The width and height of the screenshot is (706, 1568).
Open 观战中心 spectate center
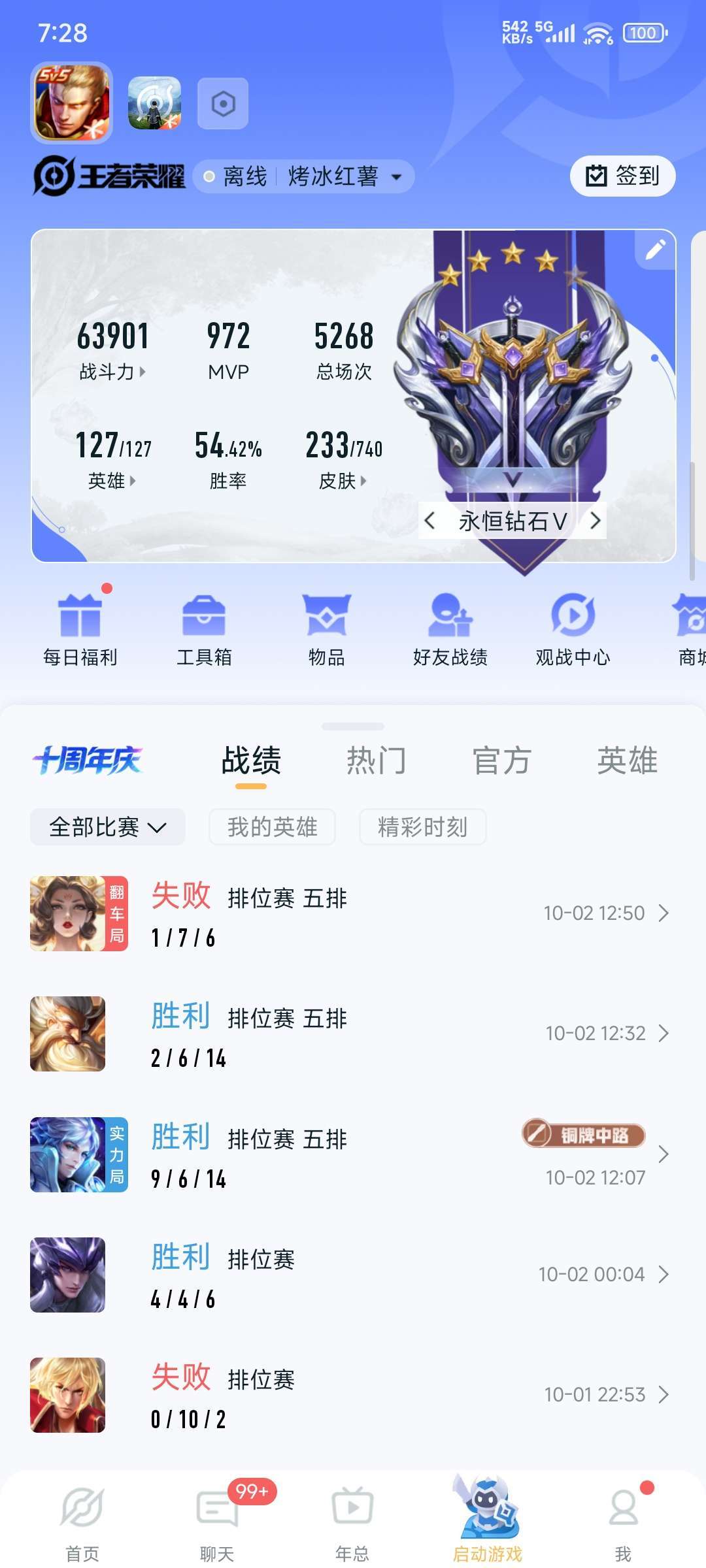coord(573,629)
